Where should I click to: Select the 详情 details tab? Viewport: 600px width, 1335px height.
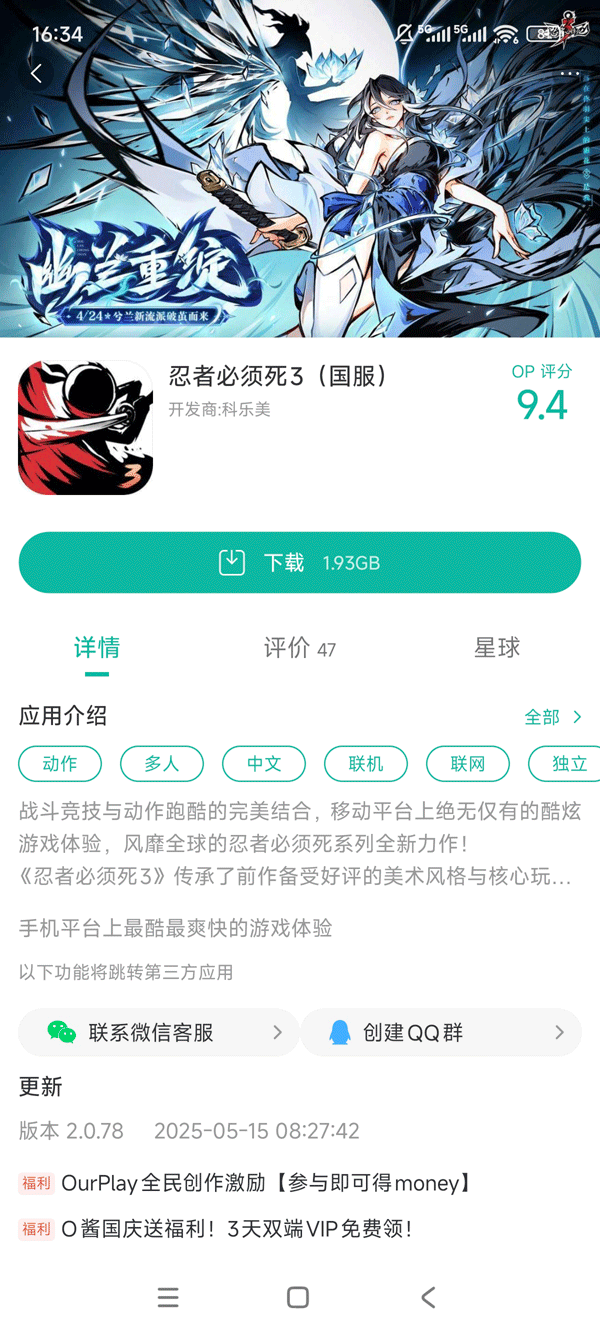[97, 648]
